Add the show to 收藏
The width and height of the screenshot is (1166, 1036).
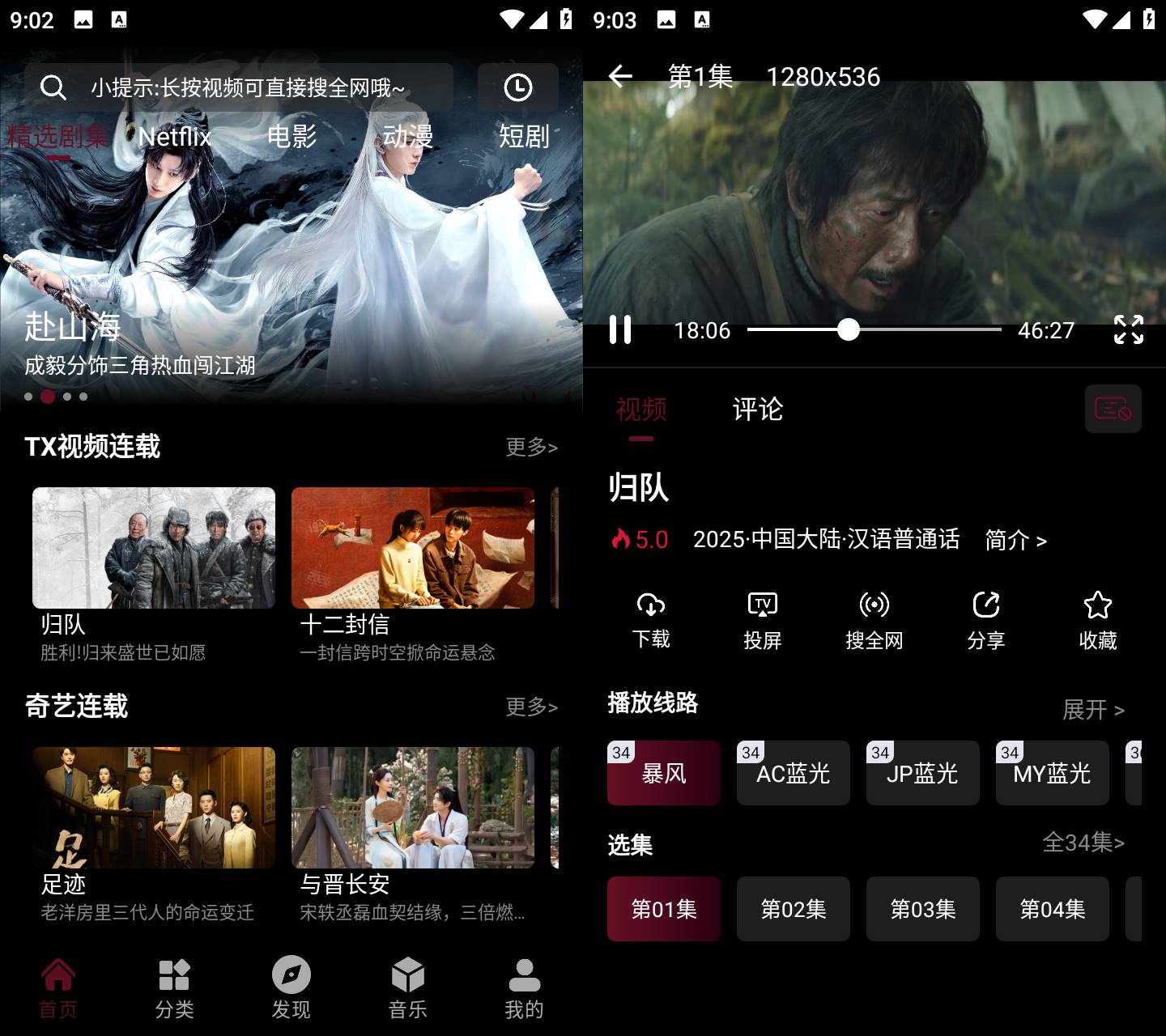[1097, 620]
